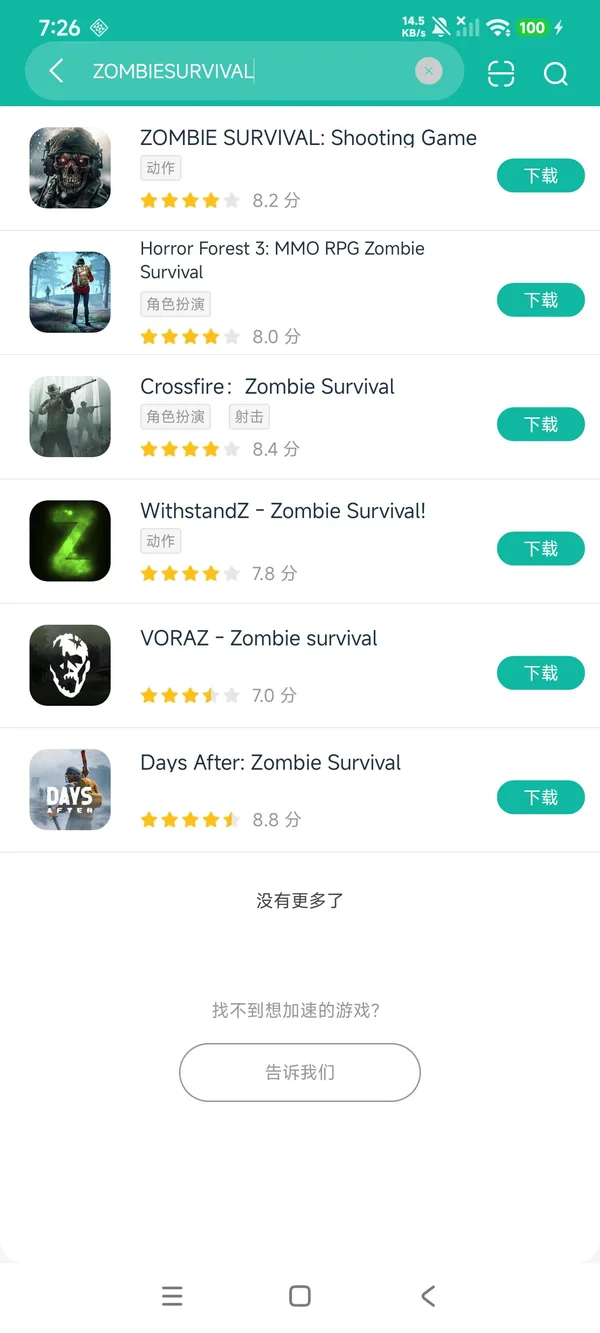Download Crossfire: Zombie Survival
Screen dimensions: 600x1333
pyautogui.click(x=540, y=425)
